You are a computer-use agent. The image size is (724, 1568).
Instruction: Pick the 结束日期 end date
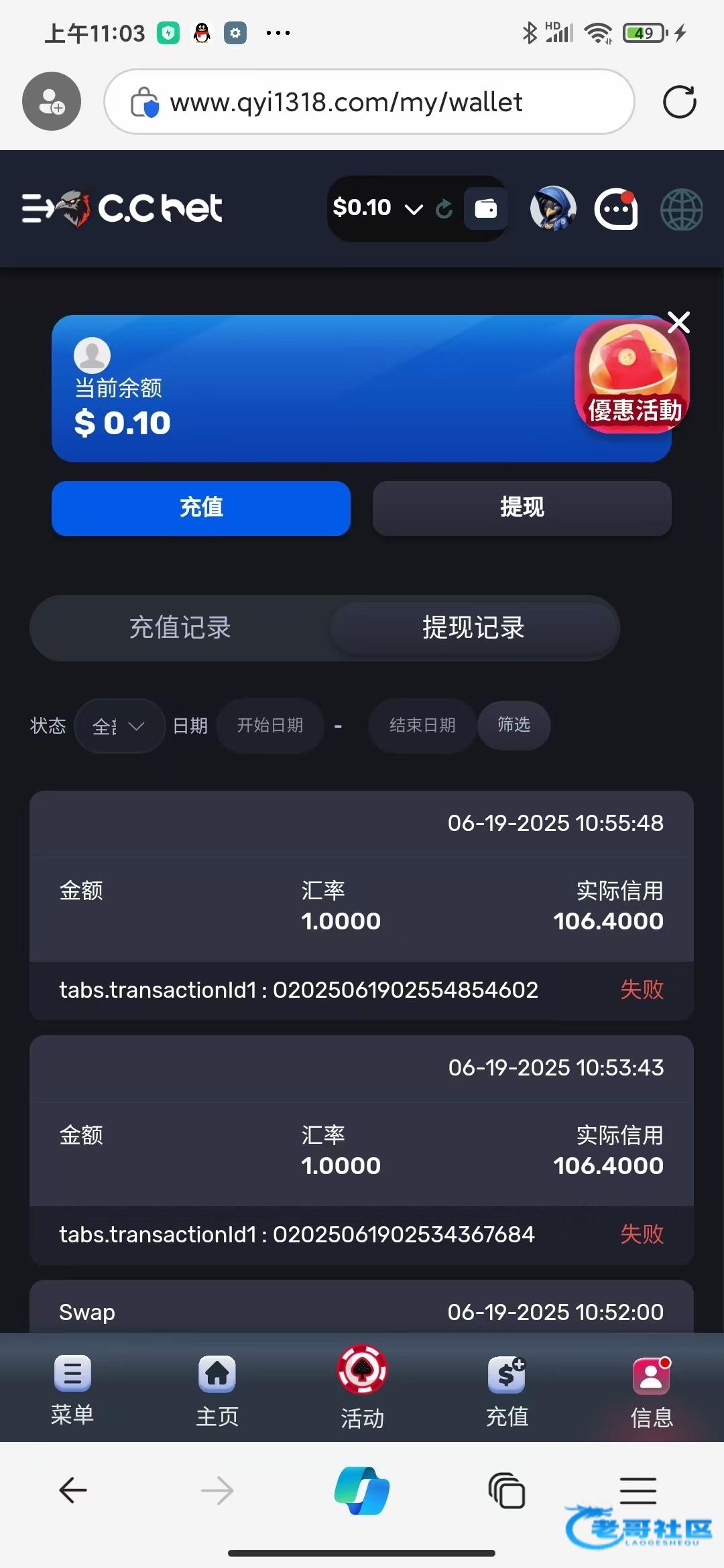(422, 726)
